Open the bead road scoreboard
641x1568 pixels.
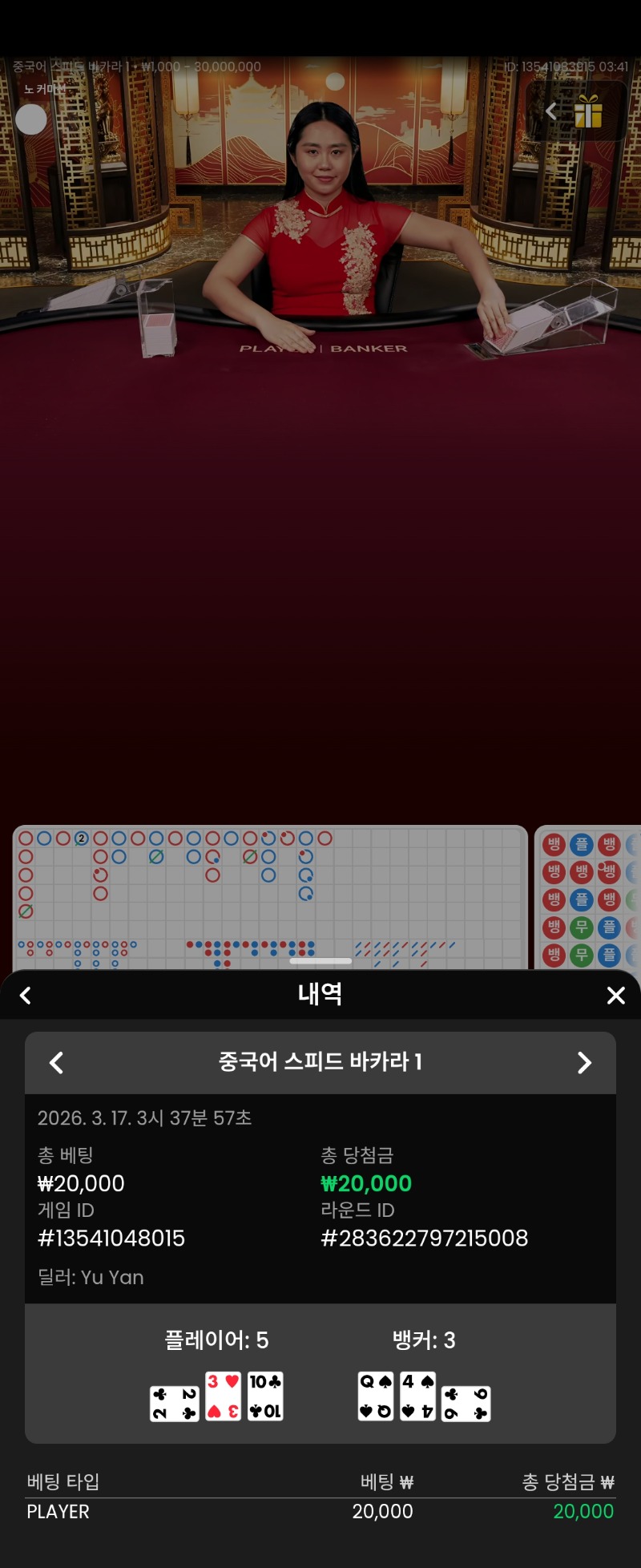click(x=589, y=898)
